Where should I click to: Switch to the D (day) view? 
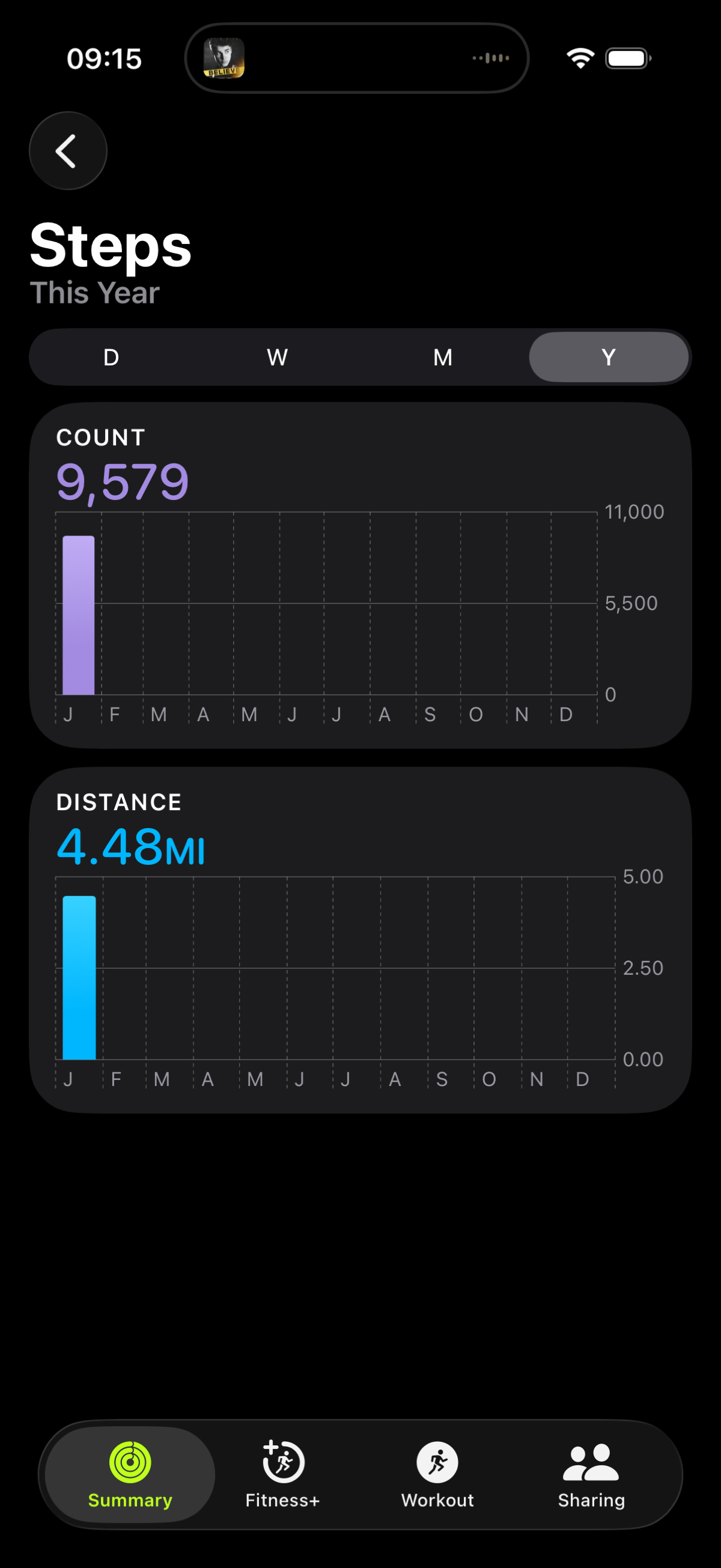click(x=111, y=358)
